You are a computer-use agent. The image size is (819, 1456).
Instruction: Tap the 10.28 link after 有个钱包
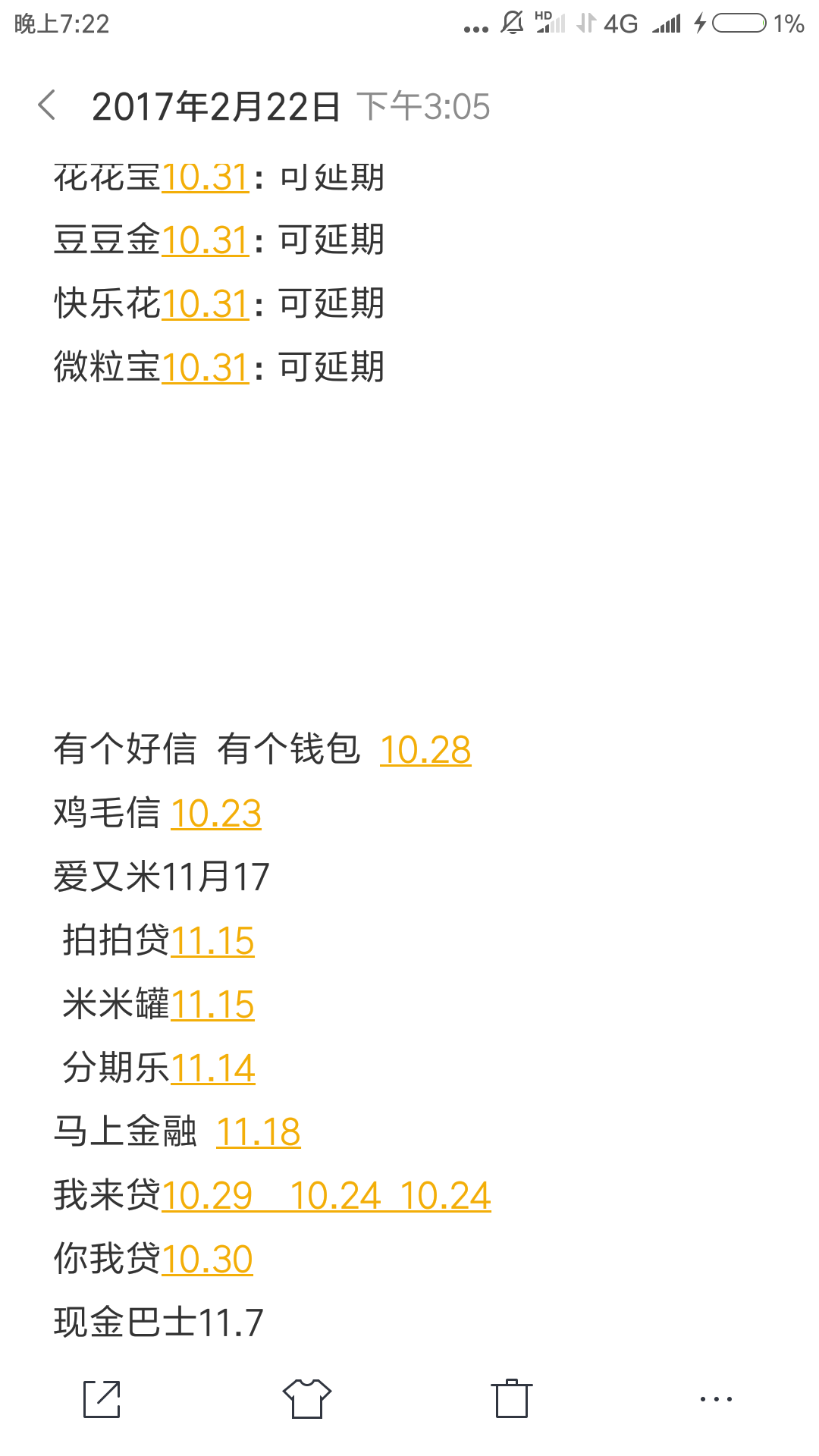425,750
